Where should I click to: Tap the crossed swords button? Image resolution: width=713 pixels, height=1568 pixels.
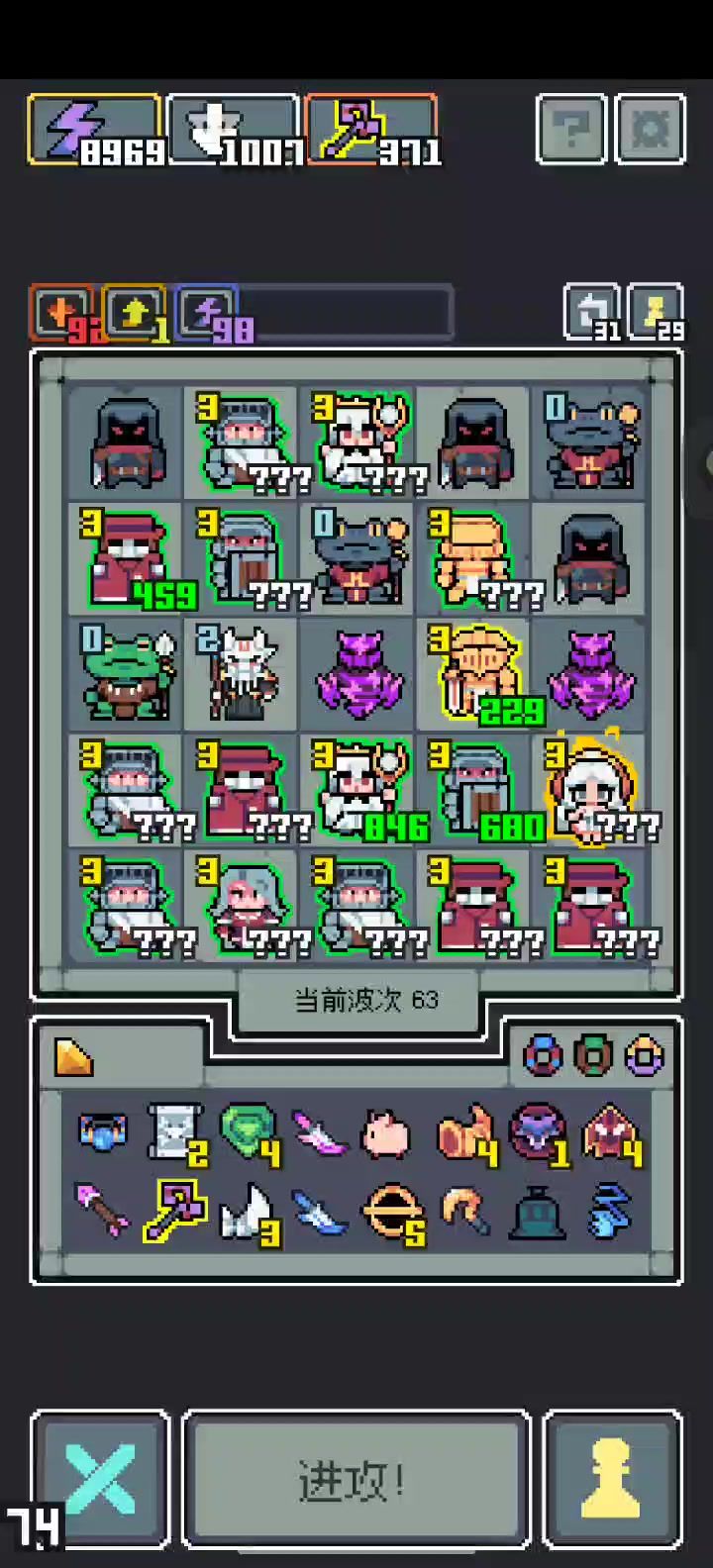click(100, 1480)
